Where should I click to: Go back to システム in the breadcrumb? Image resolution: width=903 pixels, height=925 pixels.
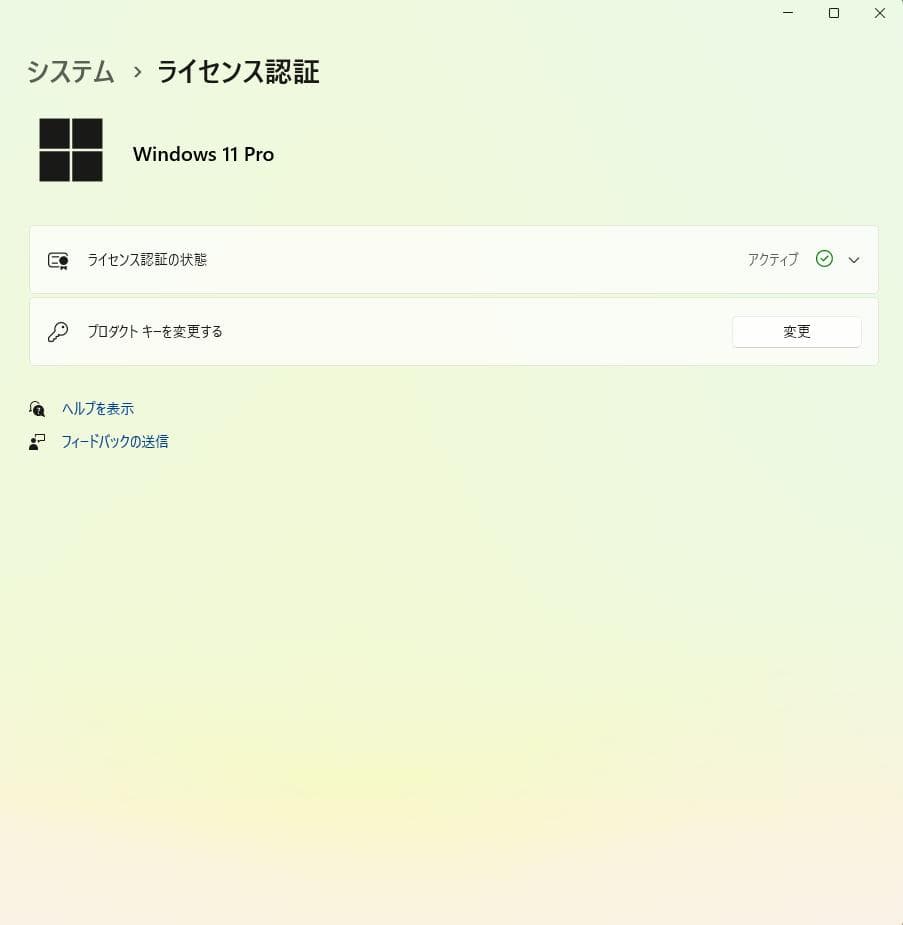(x=71, y=72)
